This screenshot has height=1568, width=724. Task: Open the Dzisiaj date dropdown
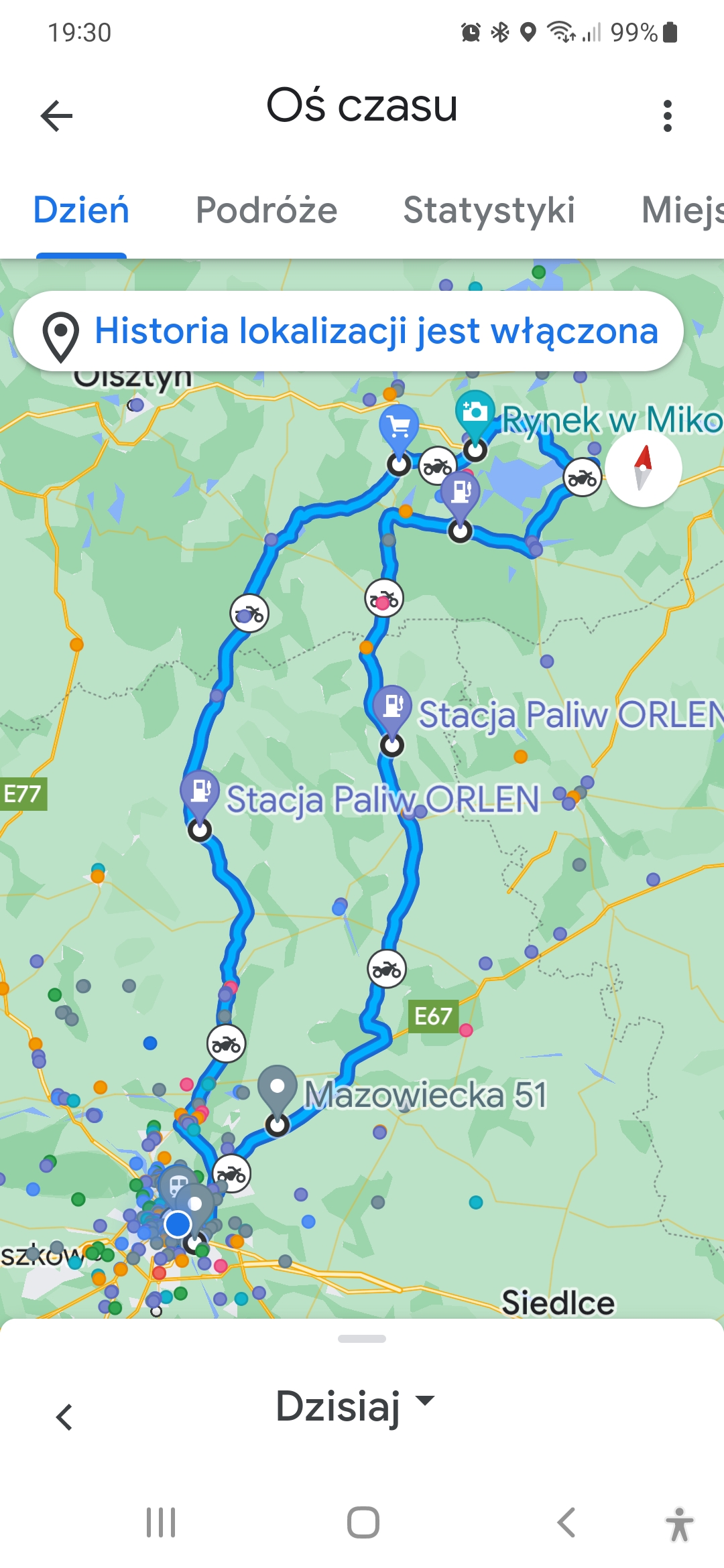pos(355,1406)
